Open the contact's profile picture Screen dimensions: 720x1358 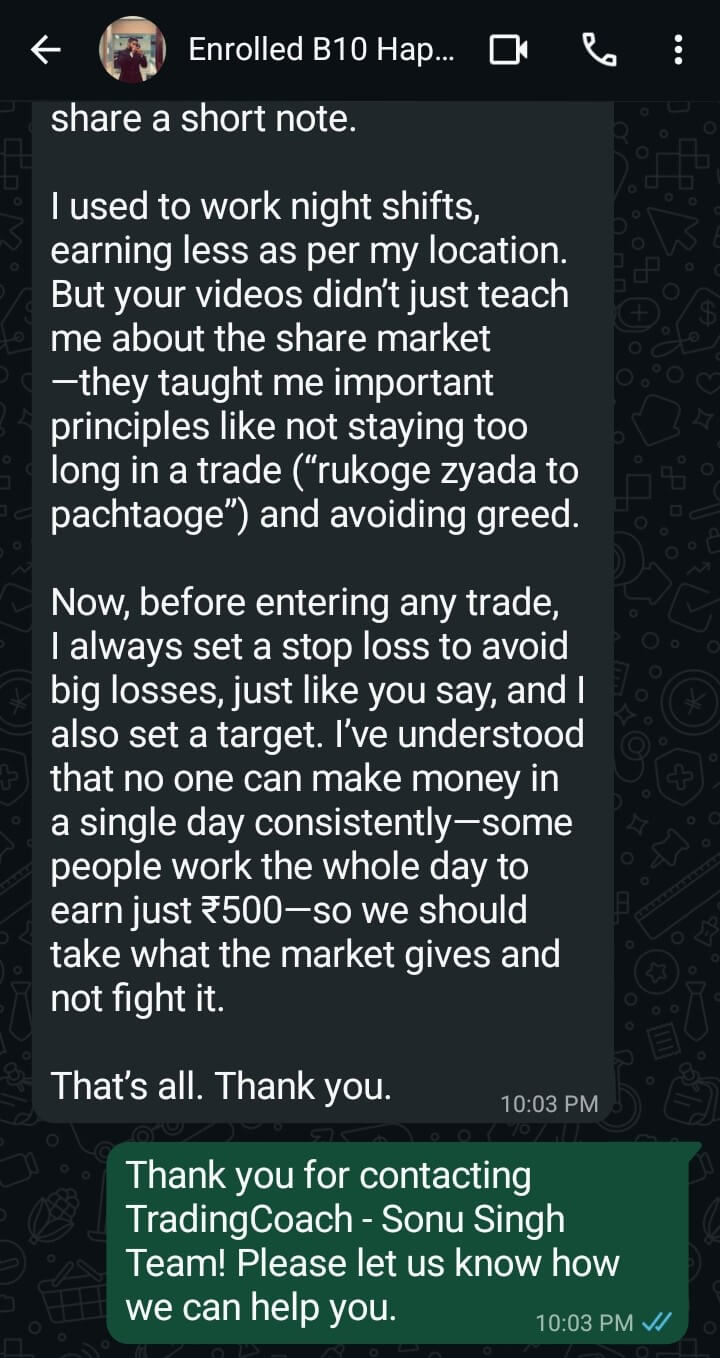pos(132,50)
